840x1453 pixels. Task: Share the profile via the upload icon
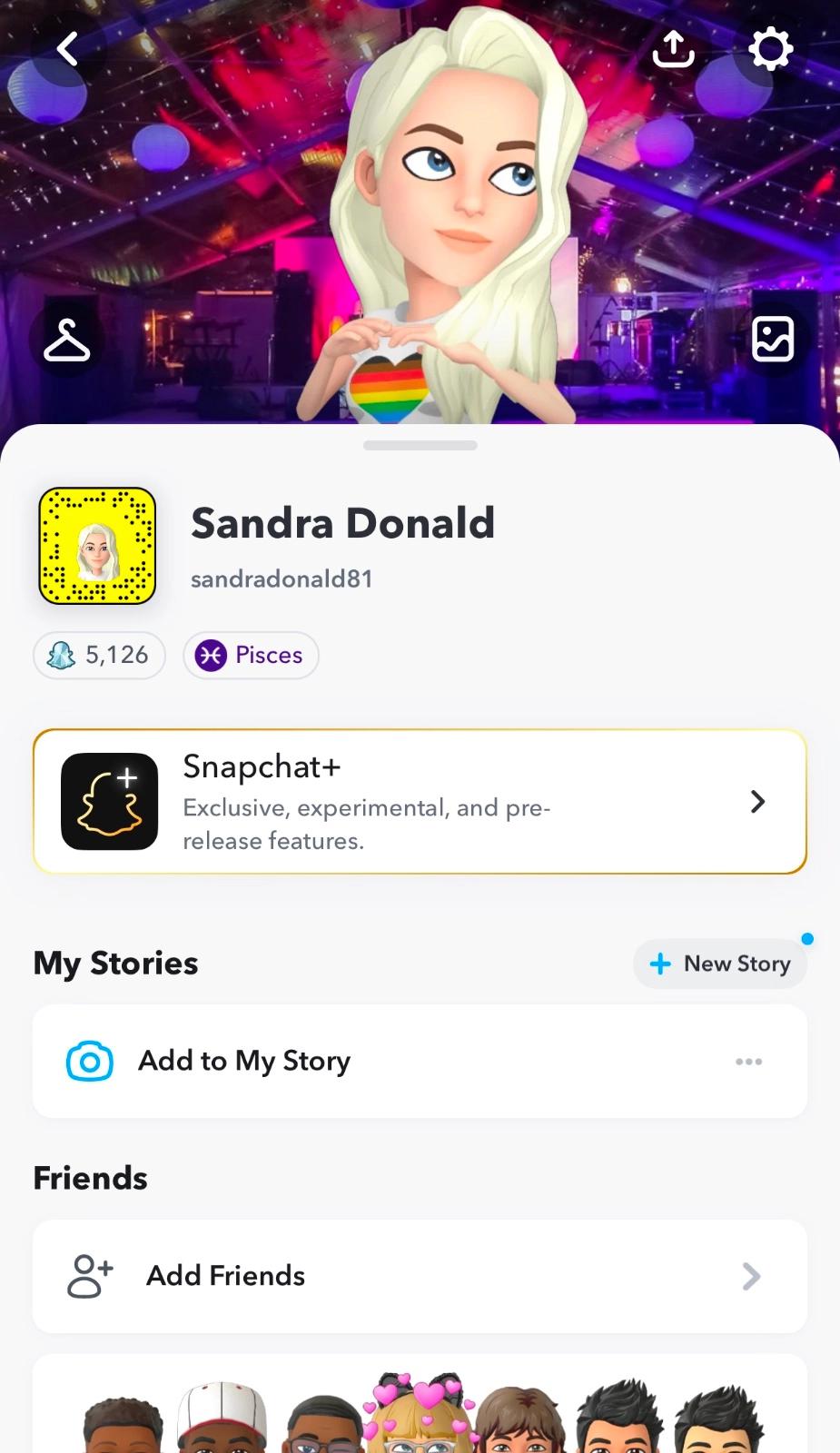[673, 49]
